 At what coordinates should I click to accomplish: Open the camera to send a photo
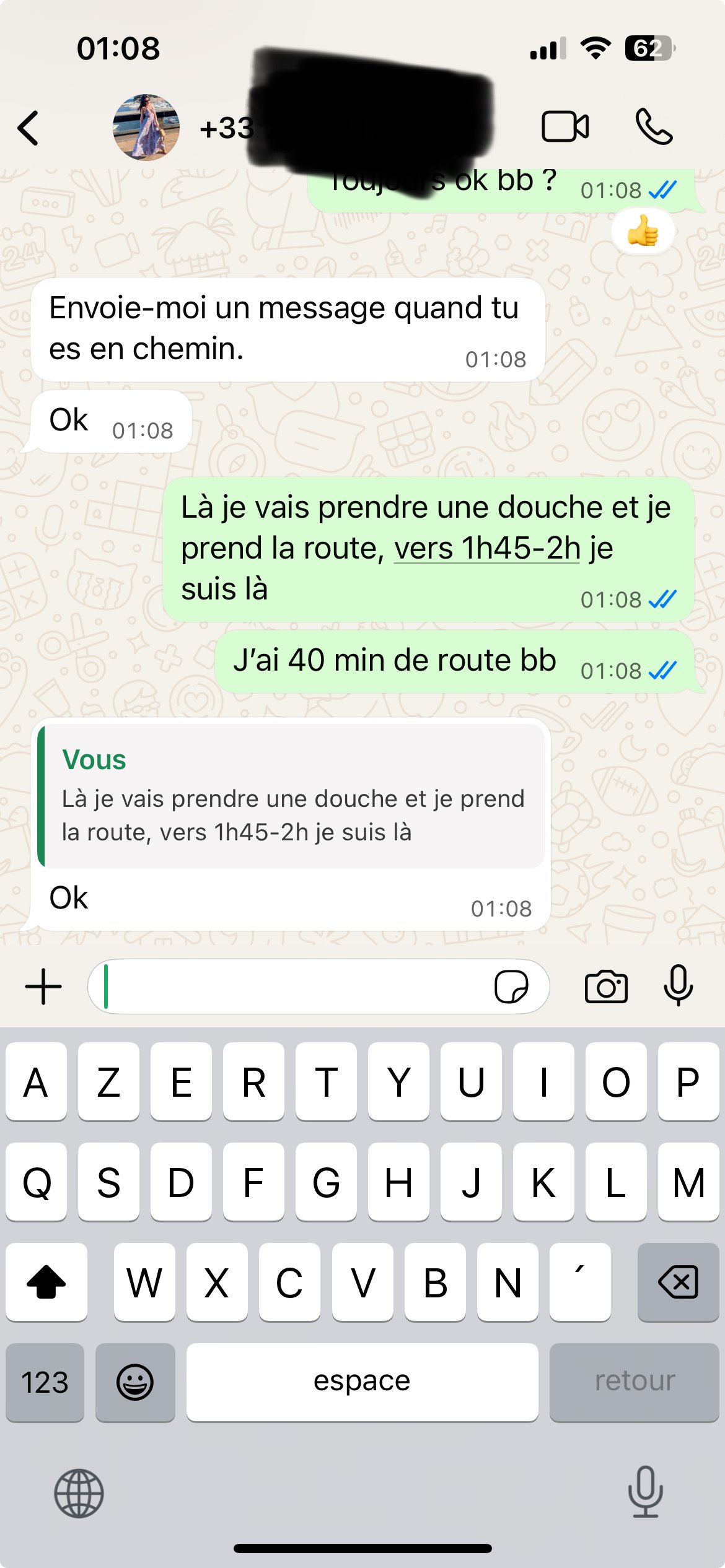click(606, 987)
